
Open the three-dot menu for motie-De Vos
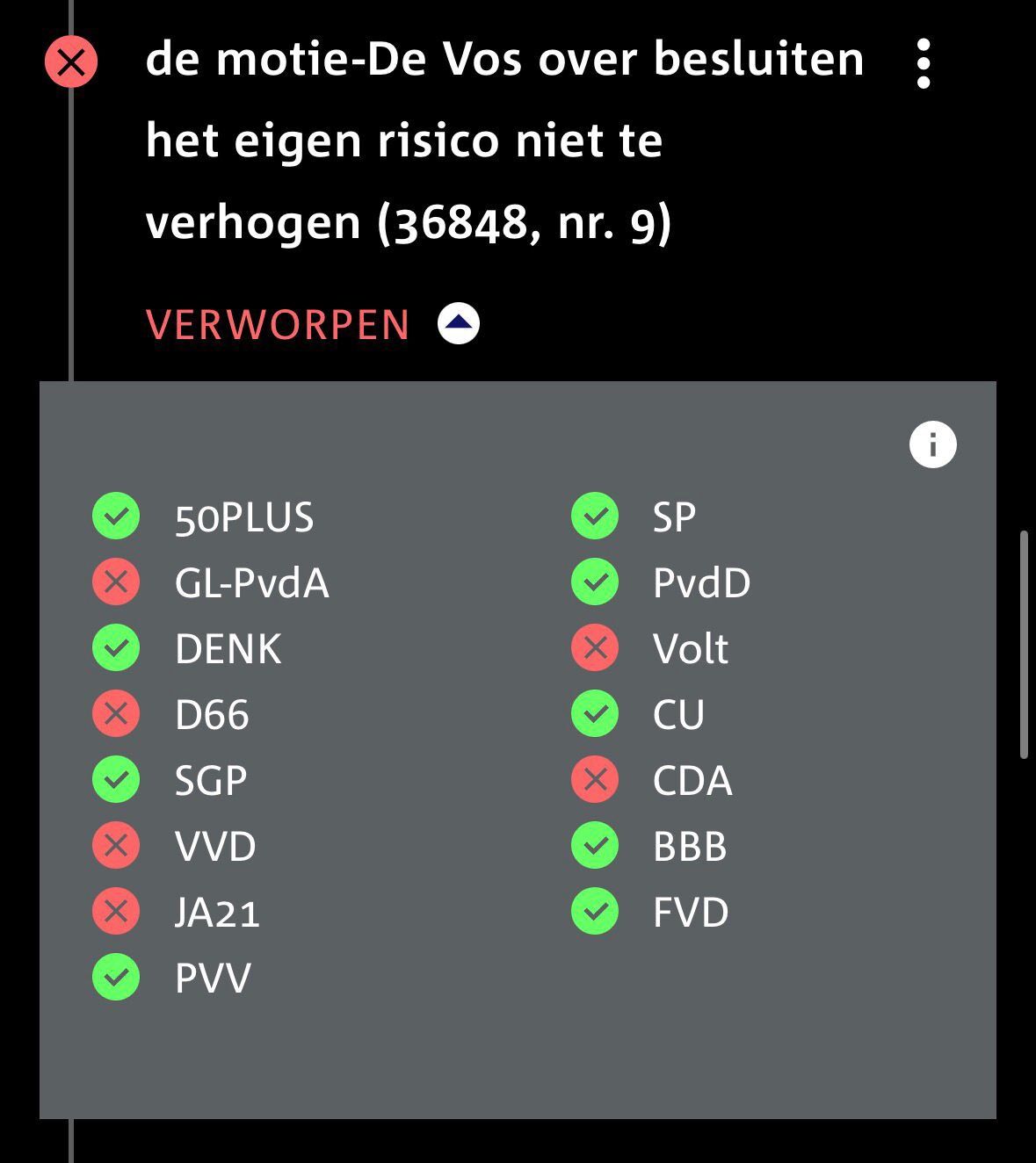pos(923,63)
